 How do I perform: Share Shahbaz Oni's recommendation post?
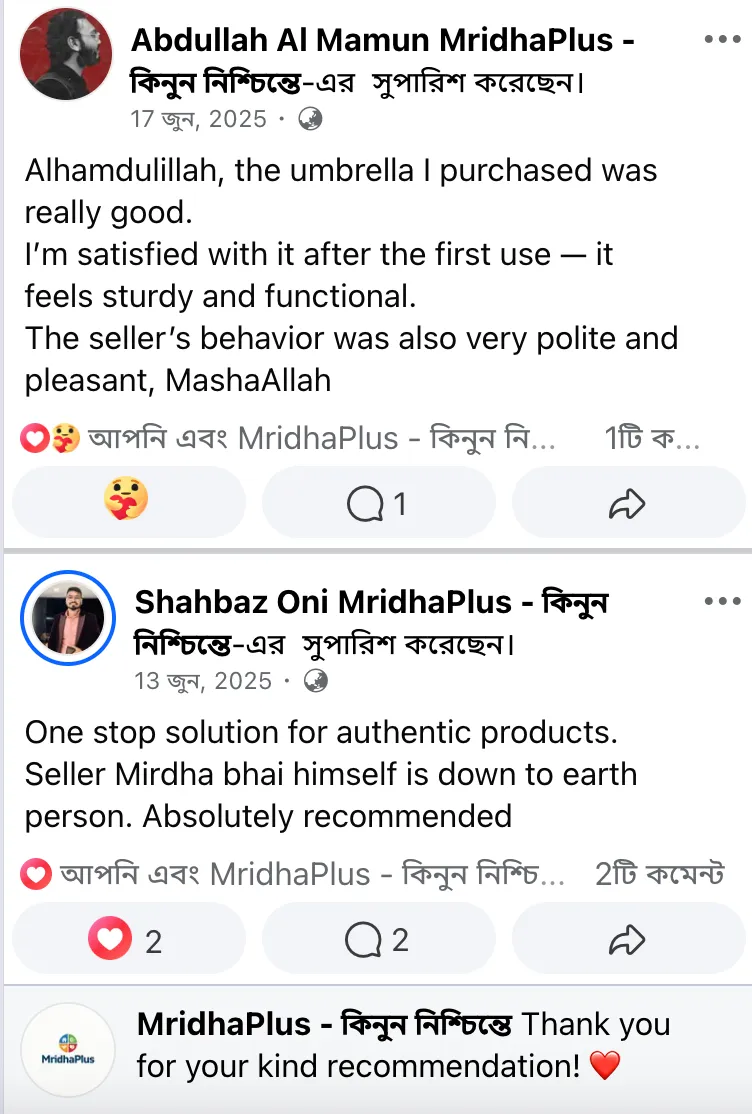click(628, 939)
